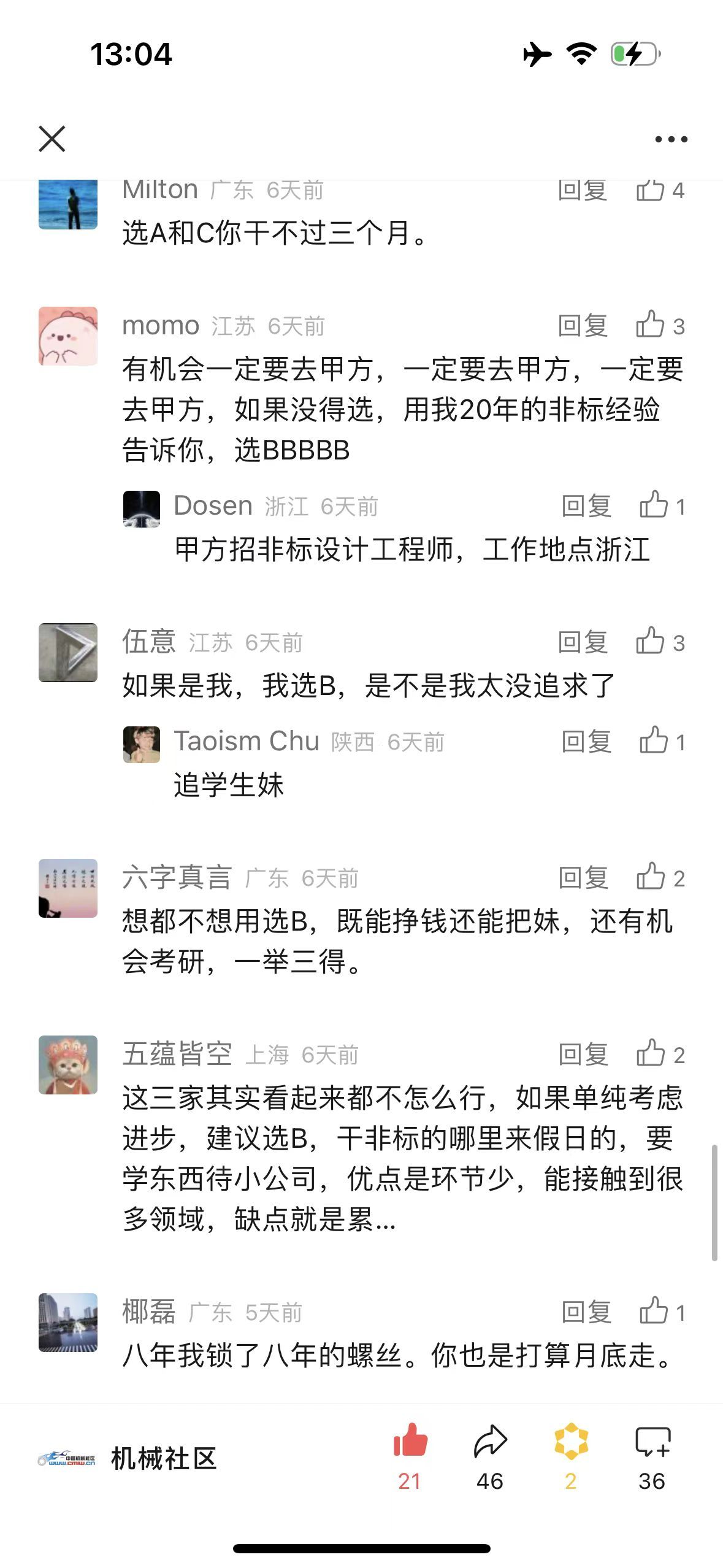This screenshot has width=723, height=1568.
Task: Like Dosen's comment
Action: (661, 506)
